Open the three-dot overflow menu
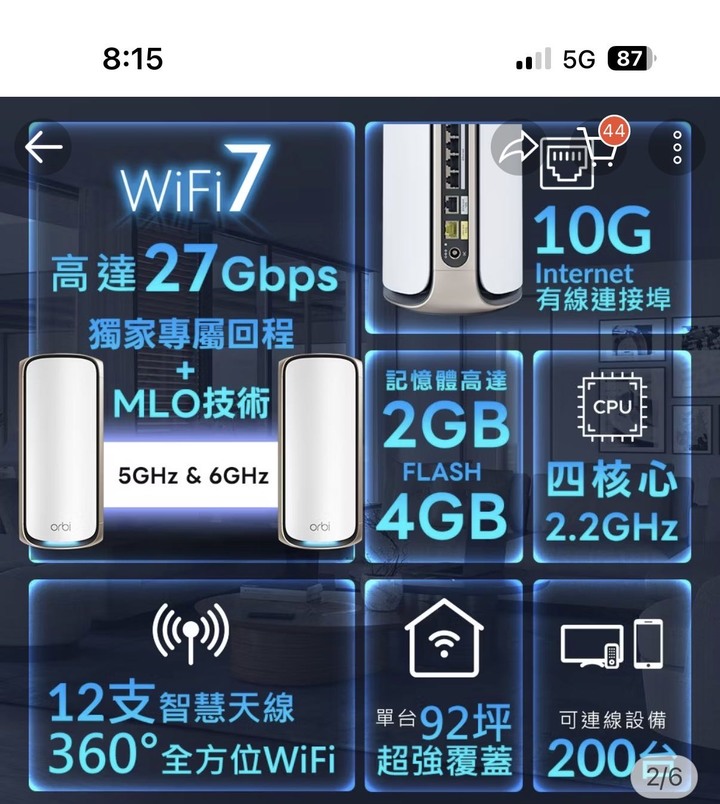Screen dimensions: 720x804 coord(676,148)
